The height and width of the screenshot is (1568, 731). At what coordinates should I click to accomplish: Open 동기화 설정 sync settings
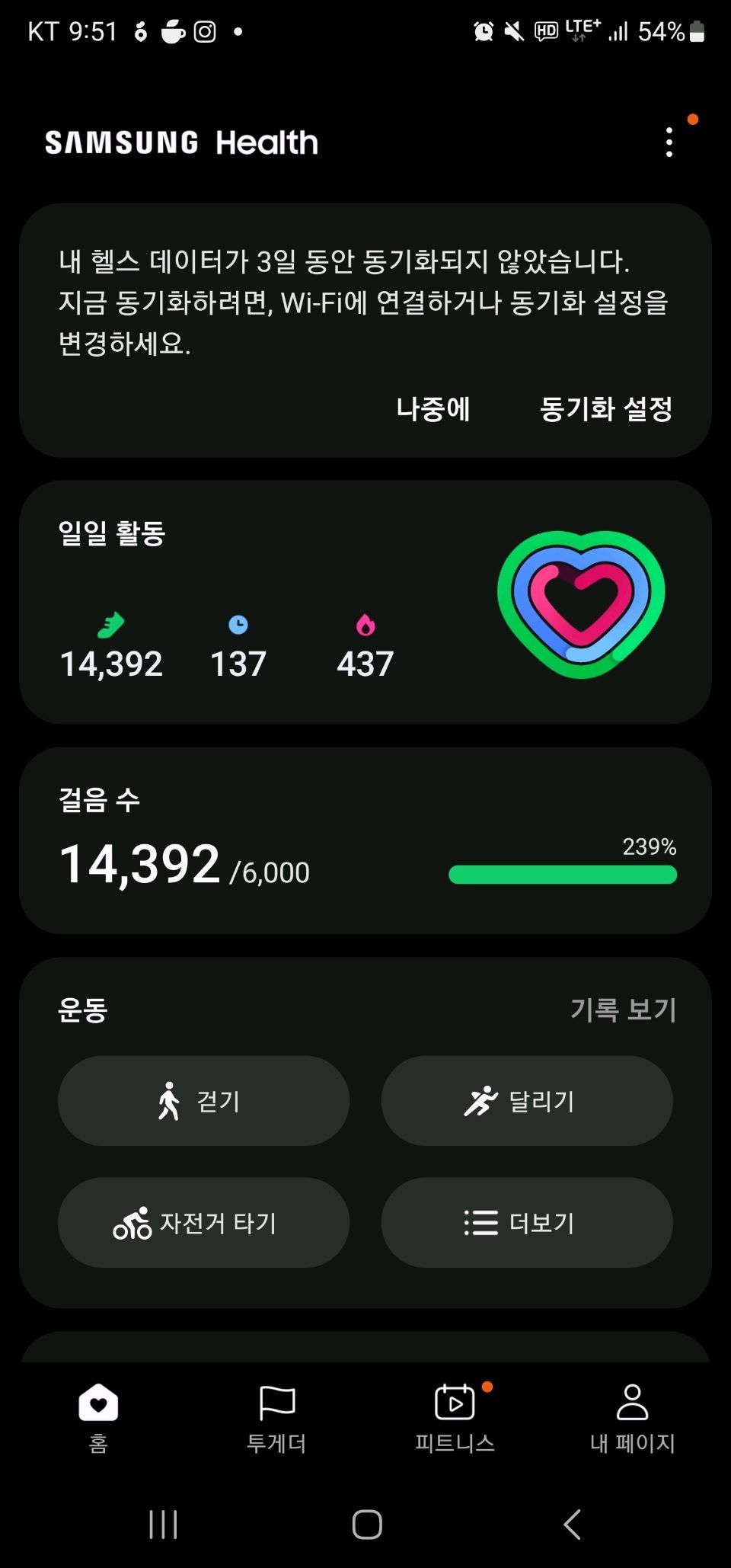606,409
